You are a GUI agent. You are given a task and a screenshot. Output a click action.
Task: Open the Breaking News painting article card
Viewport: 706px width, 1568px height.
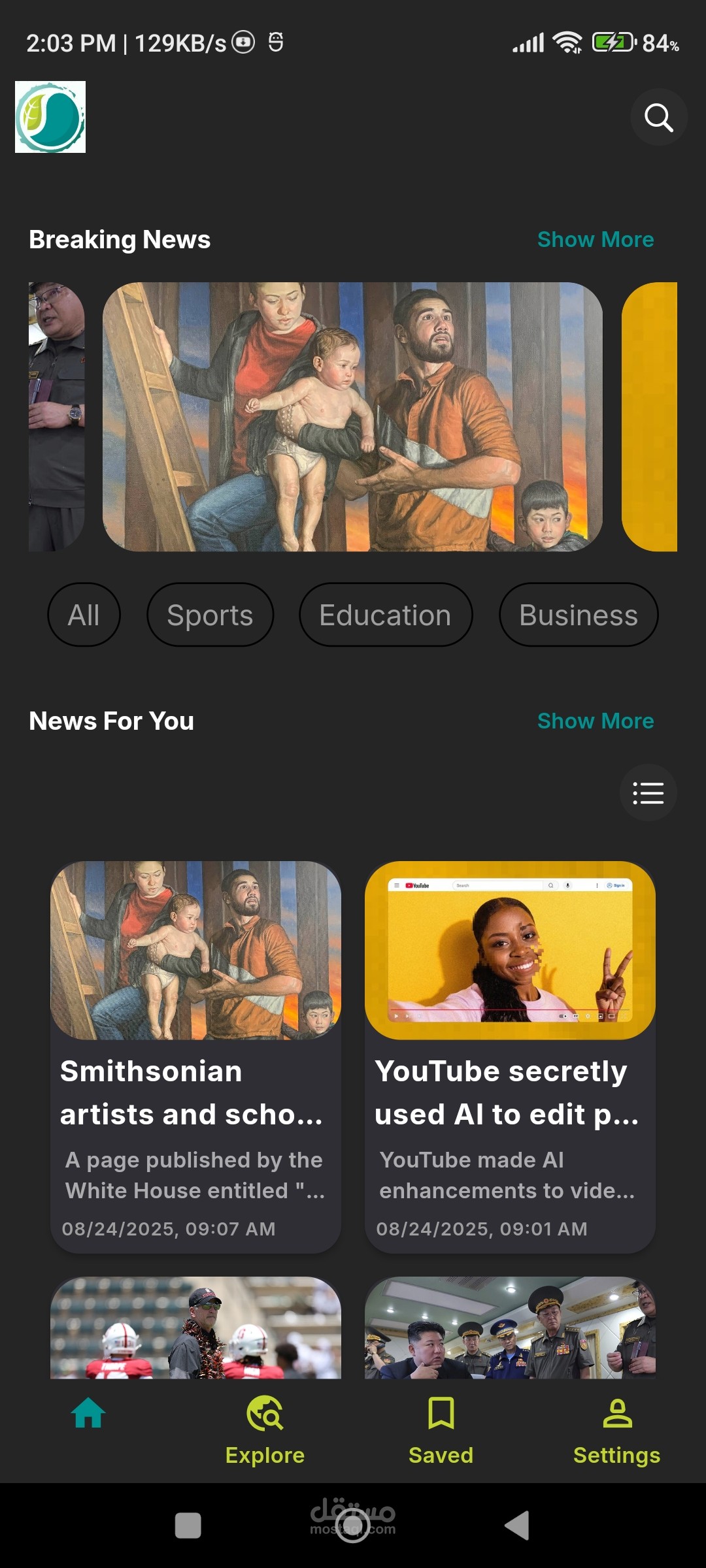pos(352,417)
